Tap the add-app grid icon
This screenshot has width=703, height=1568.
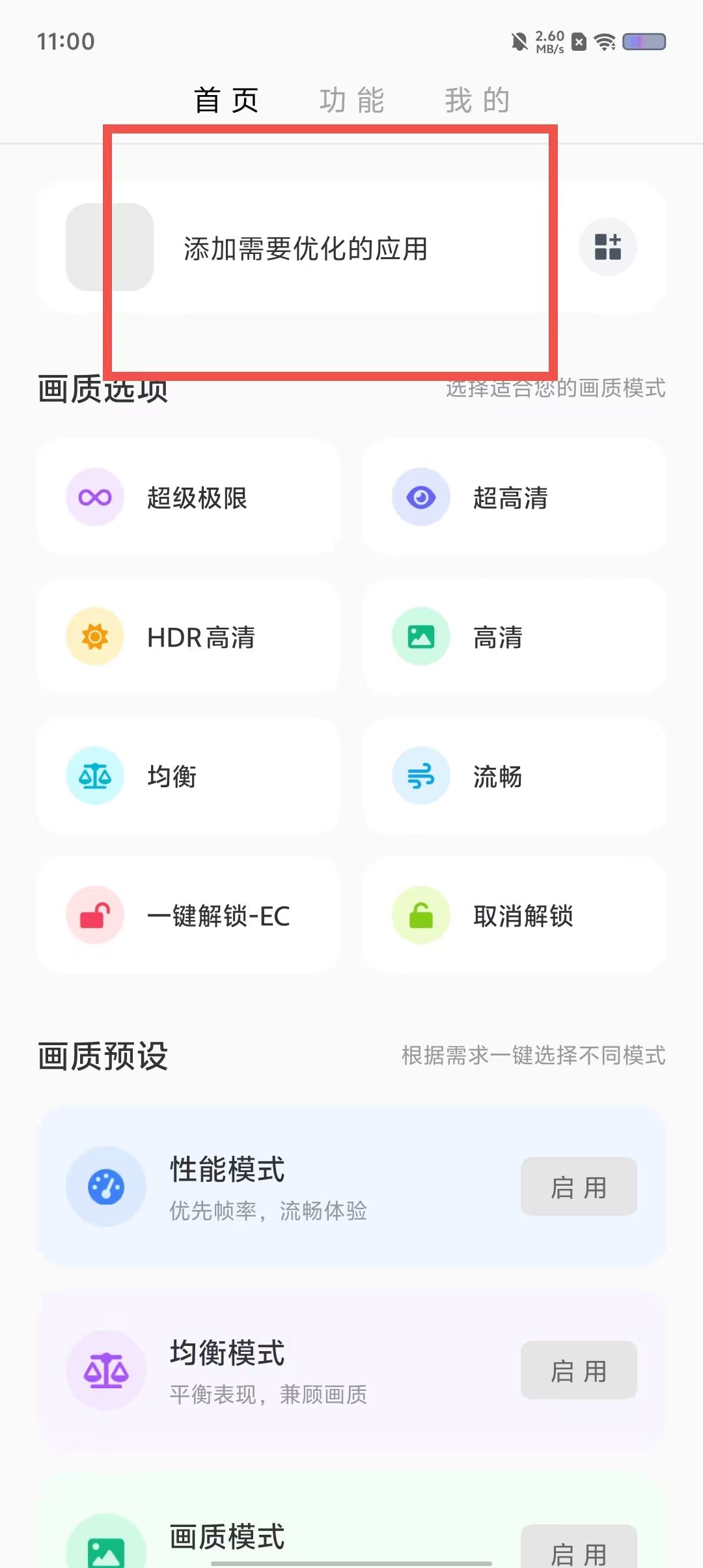(607, 247)
